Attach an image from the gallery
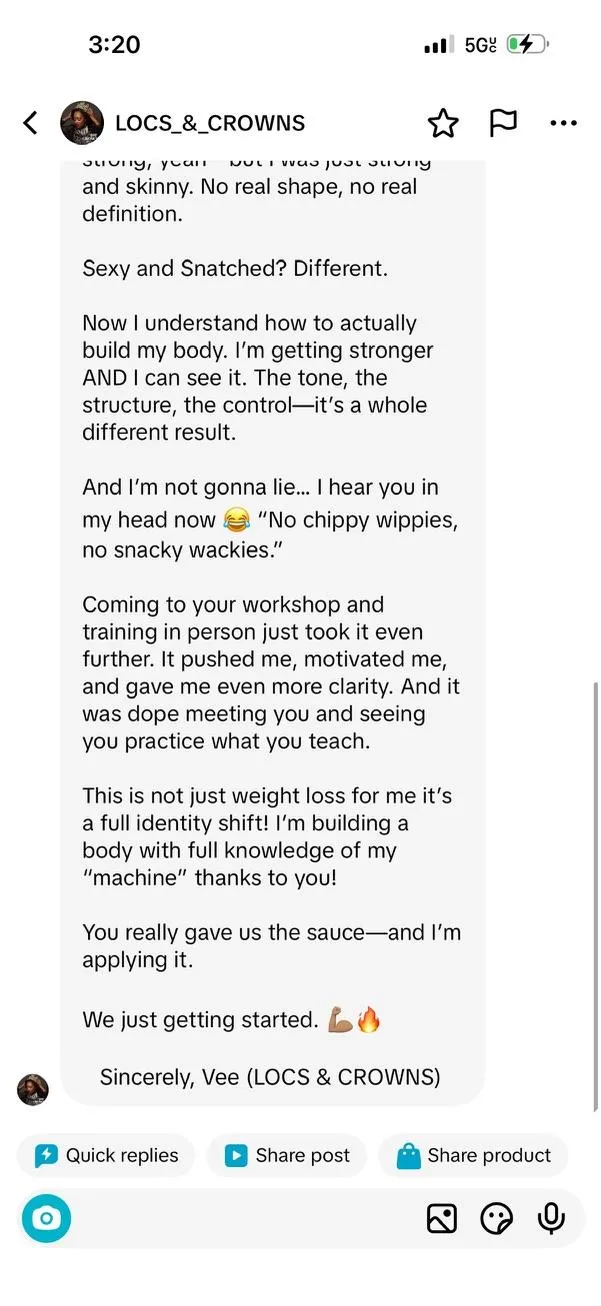The height and width of the screenshot is (1306, 601). (442, 1218)
